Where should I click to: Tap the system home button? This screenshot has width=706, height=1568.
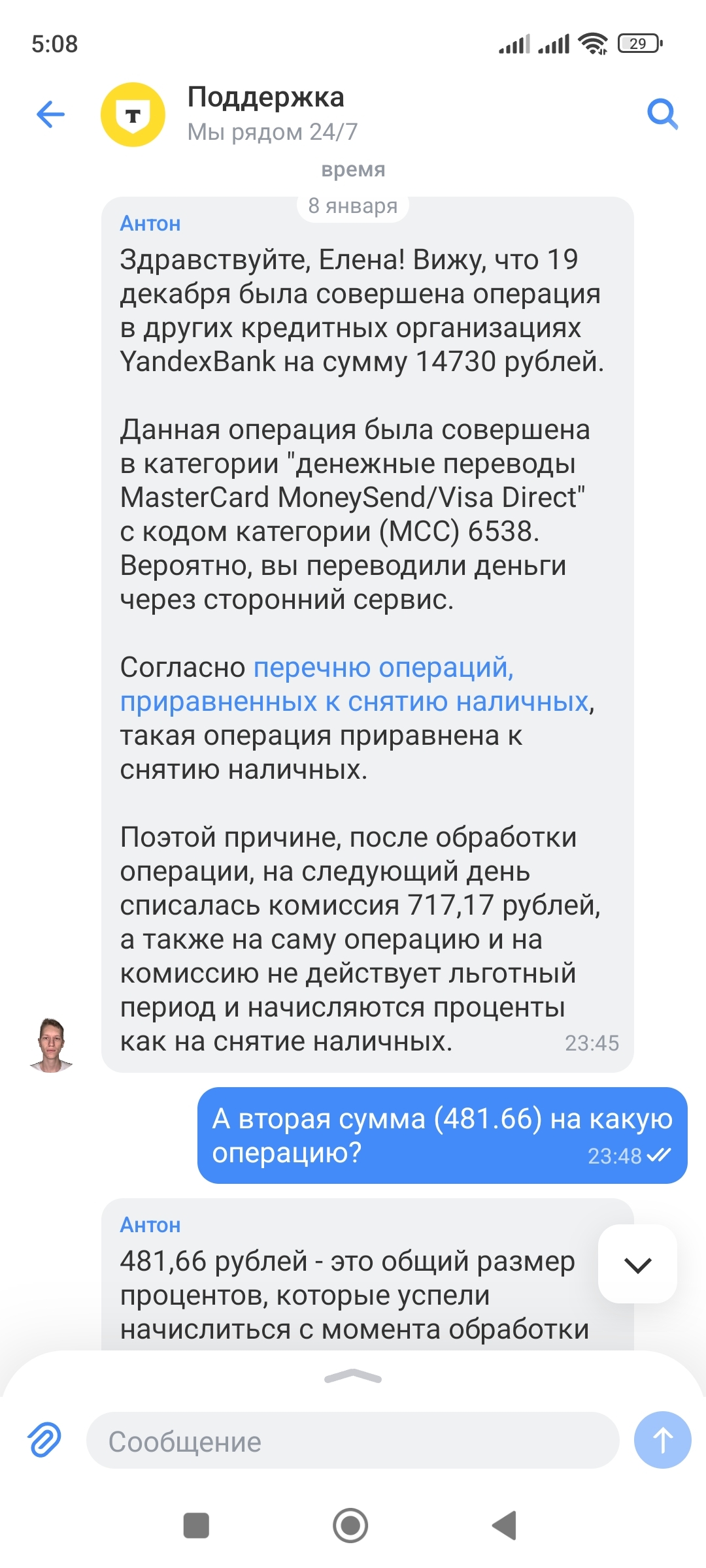pyautogui.click(x=350, y=1526)
